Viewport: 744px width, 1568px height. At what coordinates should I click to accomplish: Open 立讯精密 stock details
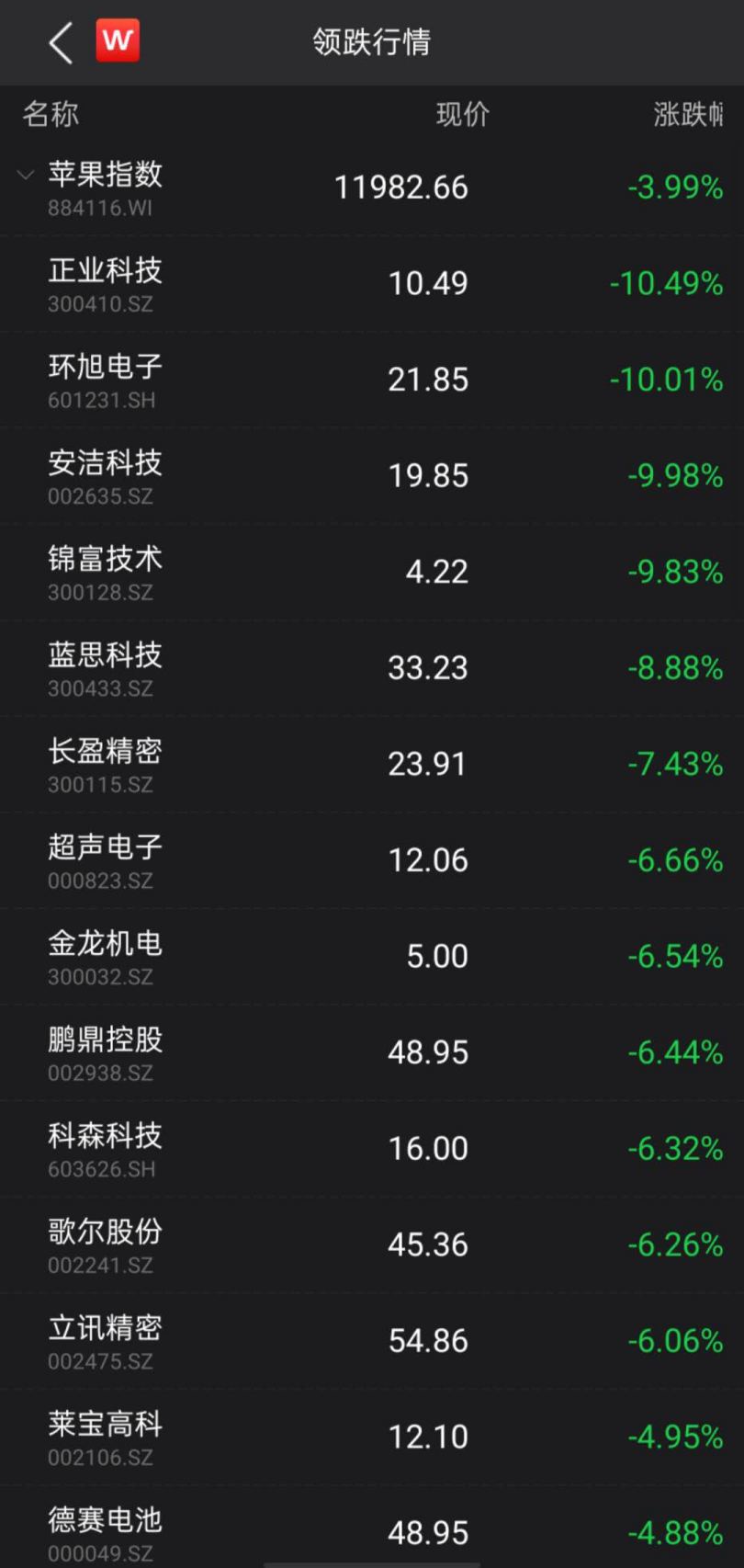click(x=372, y=1341)
